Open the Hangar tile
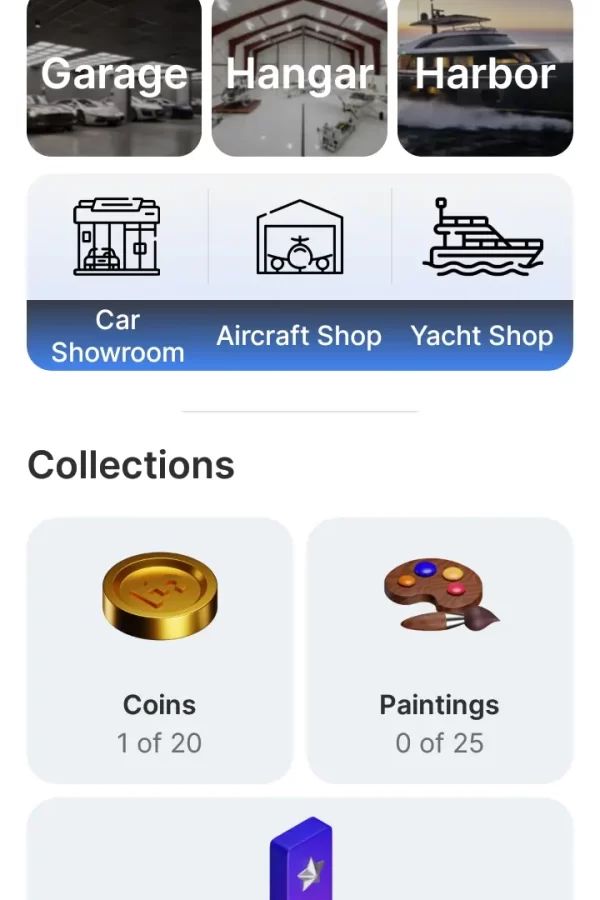 coord(299,76)
